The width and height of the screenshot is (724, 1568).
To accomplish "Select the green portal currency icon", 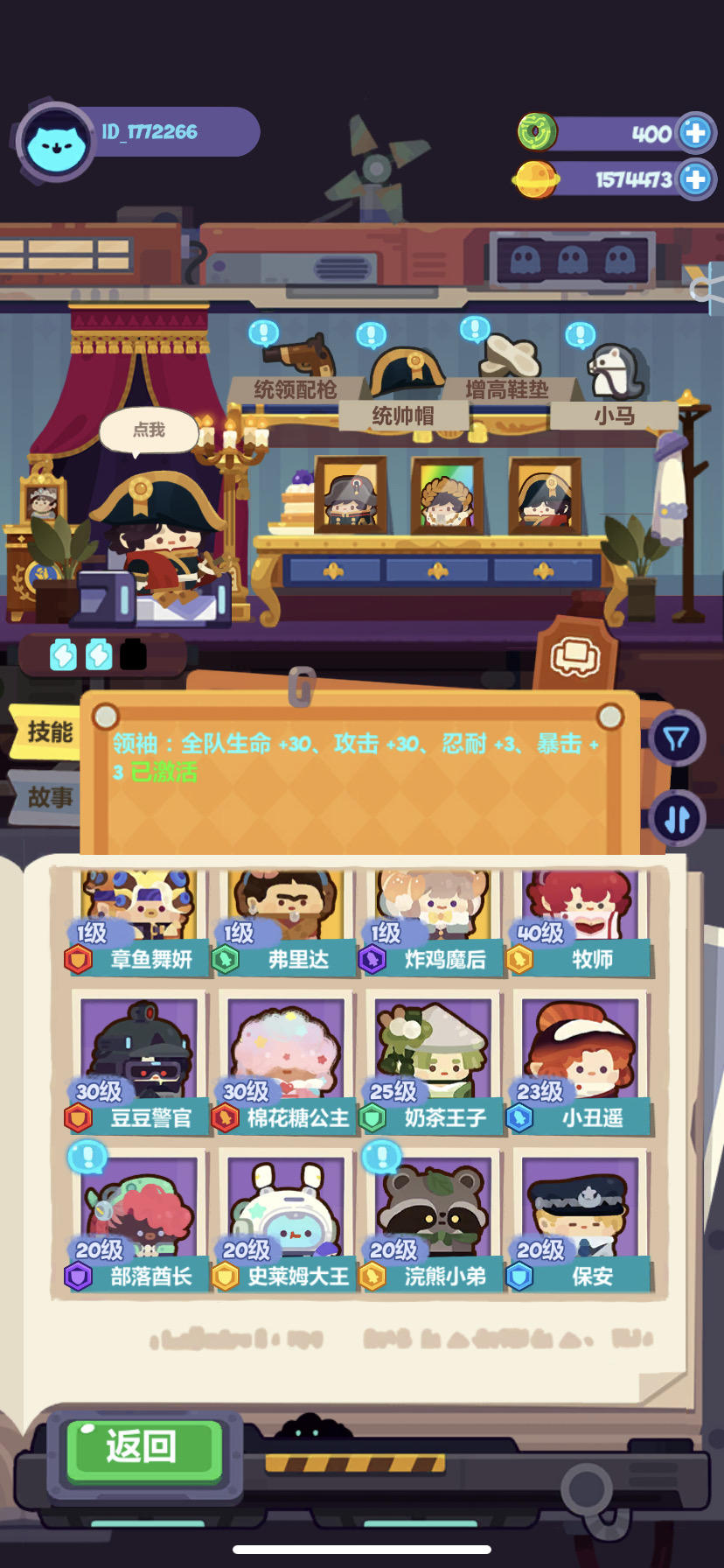I will (x=537, y=133).
